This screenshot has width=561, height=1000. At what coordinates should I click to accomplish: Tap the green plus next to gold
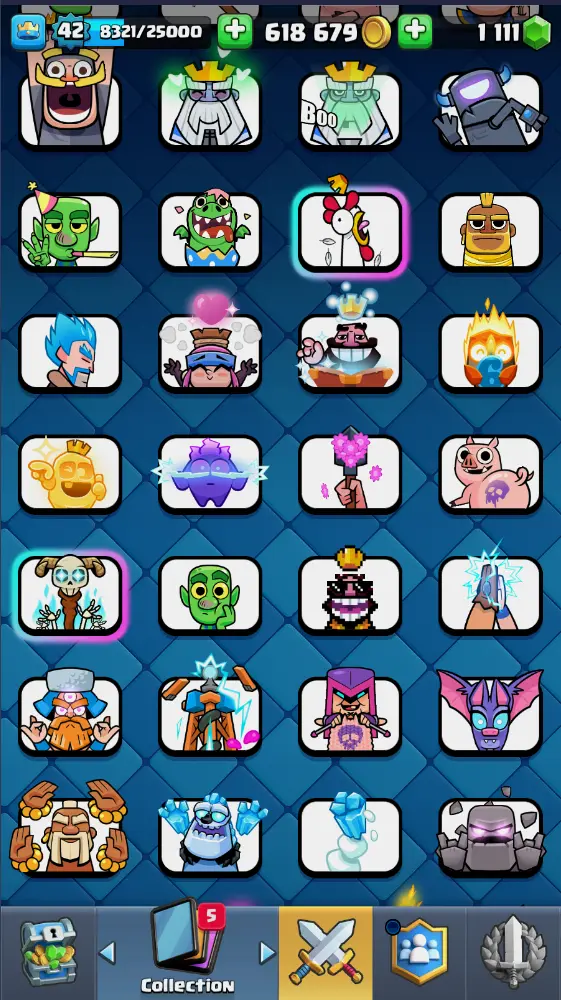coord(235,32)
